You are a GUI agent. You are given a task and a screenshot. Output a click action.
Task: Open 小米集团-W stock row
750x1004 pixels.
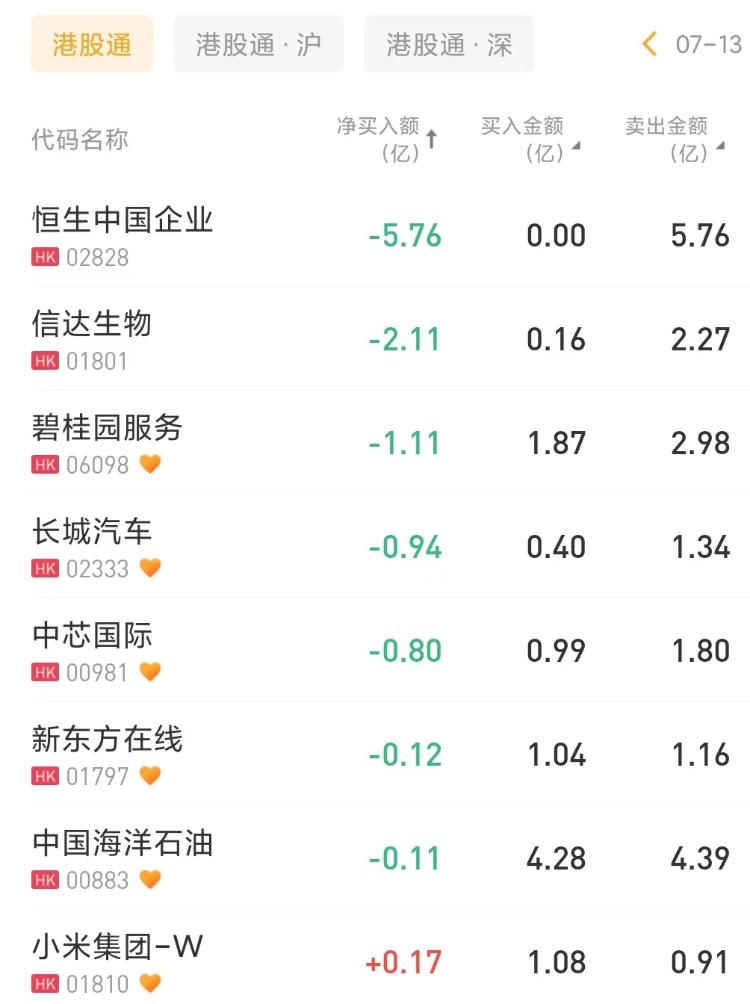[118, 947]
